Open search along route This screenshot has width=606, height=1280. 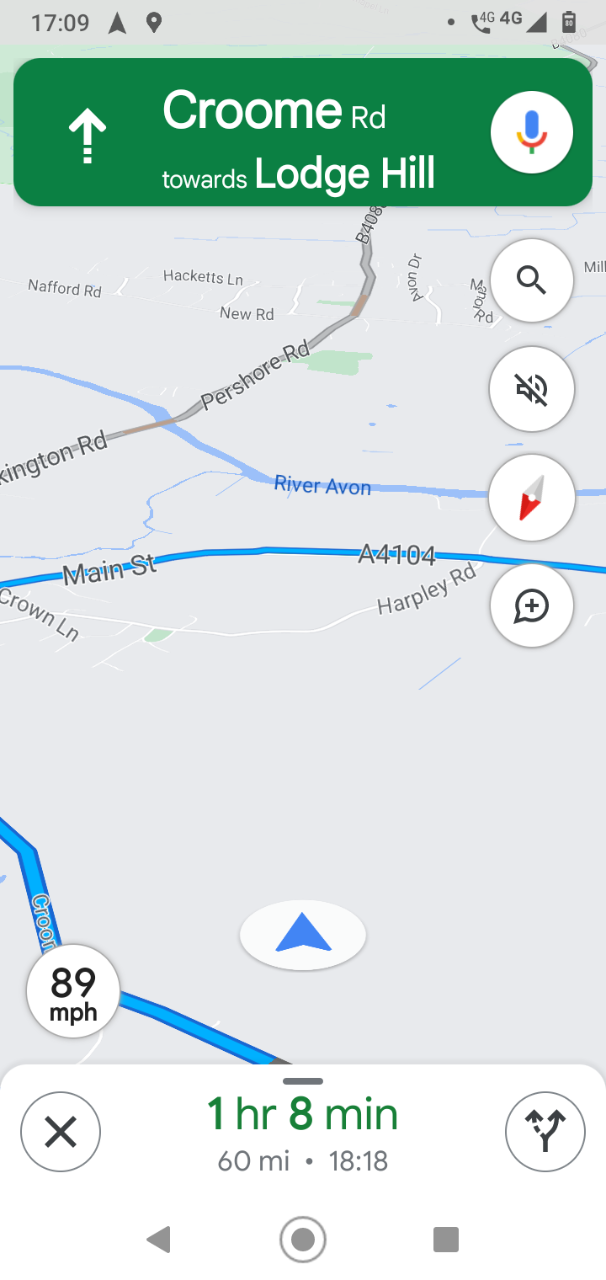[x=532, y=281]
